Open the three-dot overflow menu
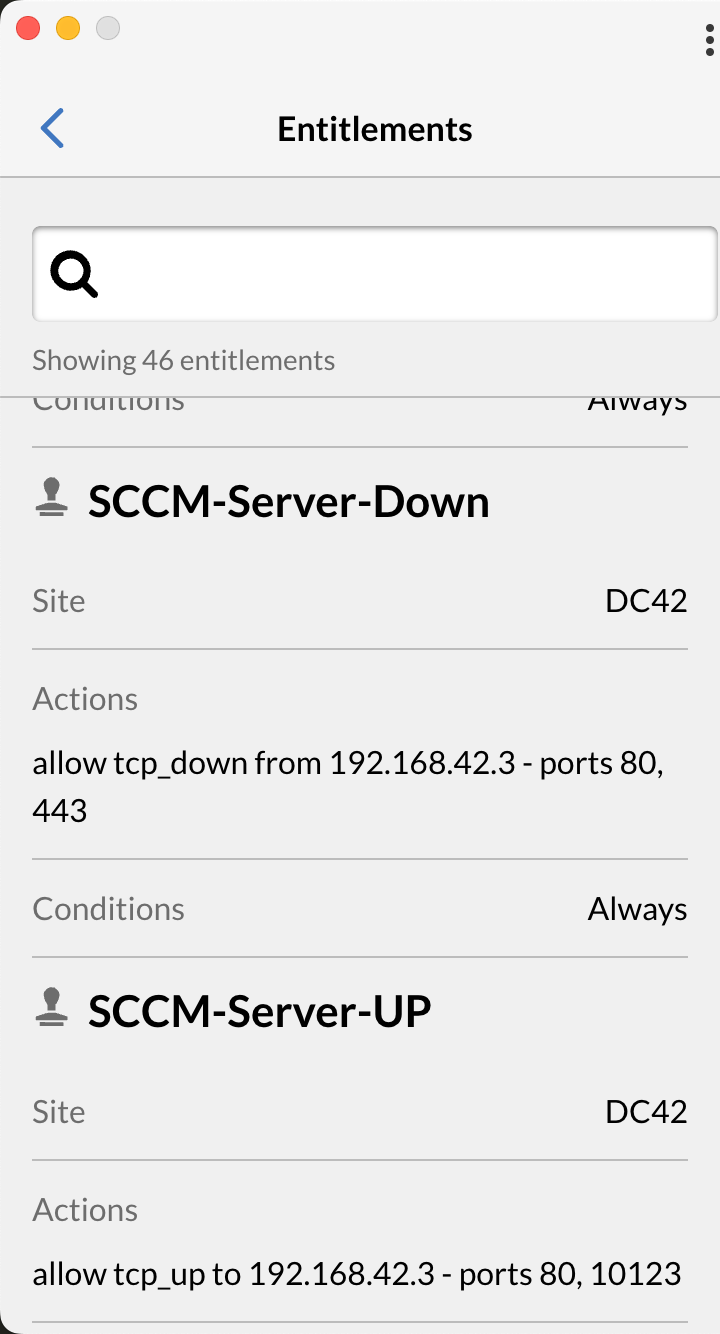Screen dimensions: 720x1334 tap(708, 40)
